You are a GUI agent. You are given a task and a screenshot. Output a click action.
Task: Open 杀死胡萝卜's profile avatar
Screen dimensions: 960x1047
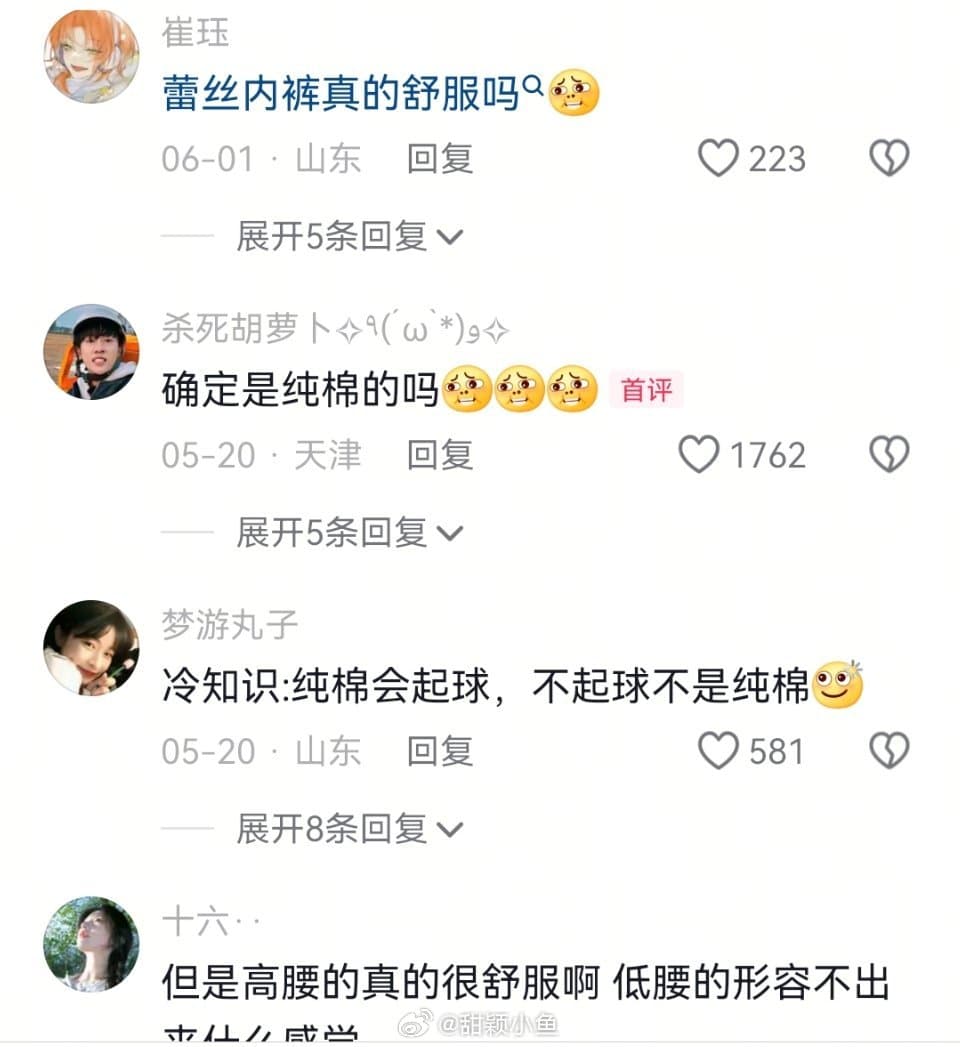pyautogui.click(x=91, y=352)
